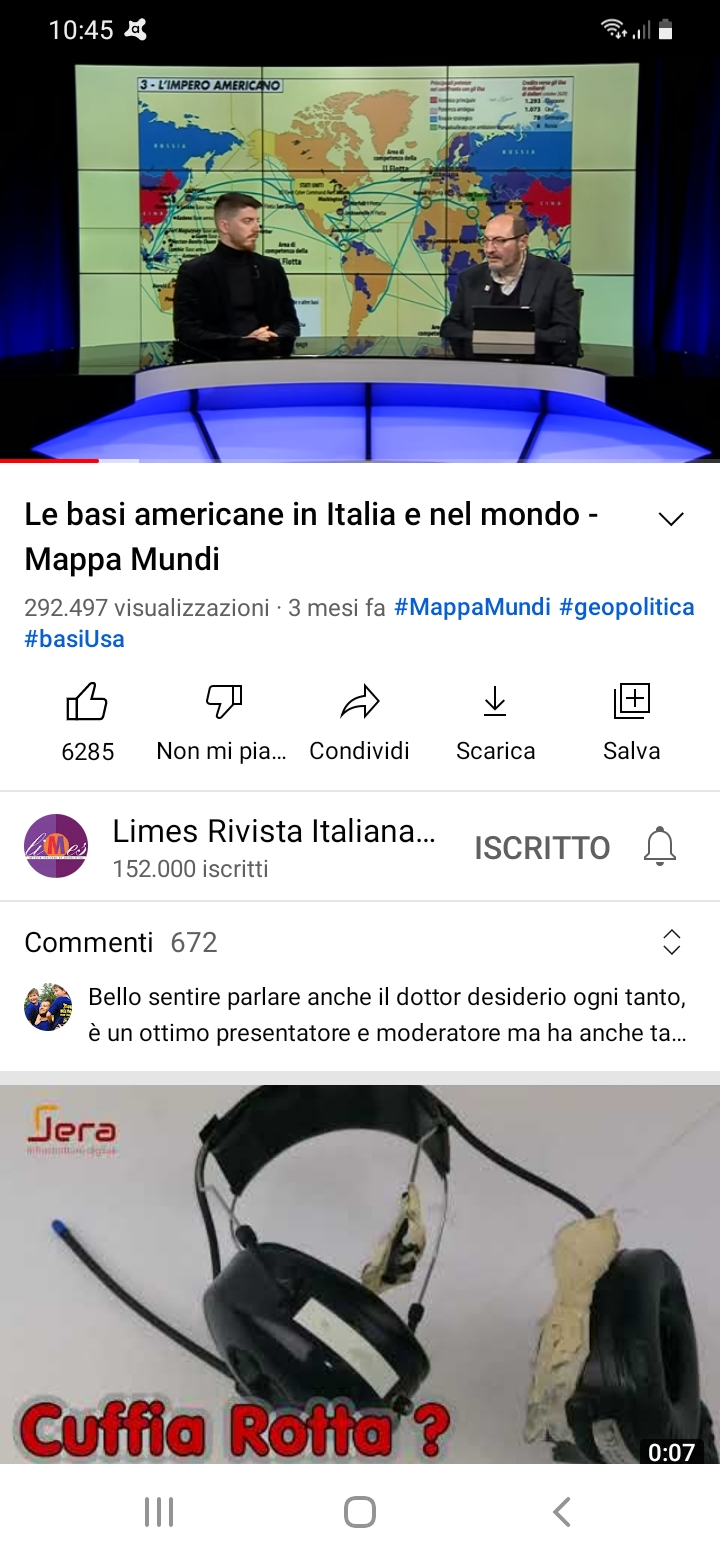
Task: Expand the video description chevron
Action: click(x=670, y=519)
